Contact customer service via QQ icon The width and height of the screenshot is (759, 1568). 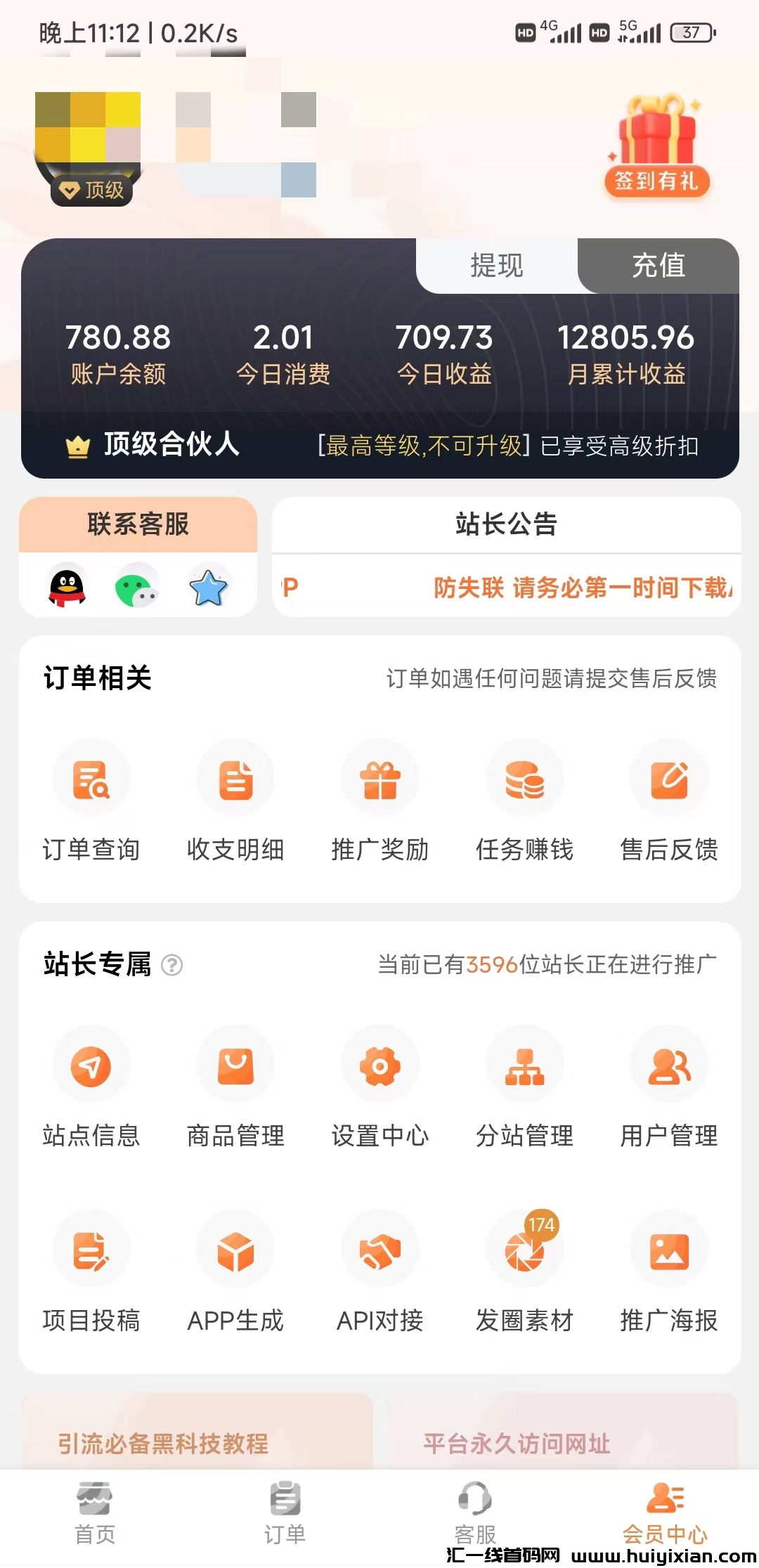[67, 587]
